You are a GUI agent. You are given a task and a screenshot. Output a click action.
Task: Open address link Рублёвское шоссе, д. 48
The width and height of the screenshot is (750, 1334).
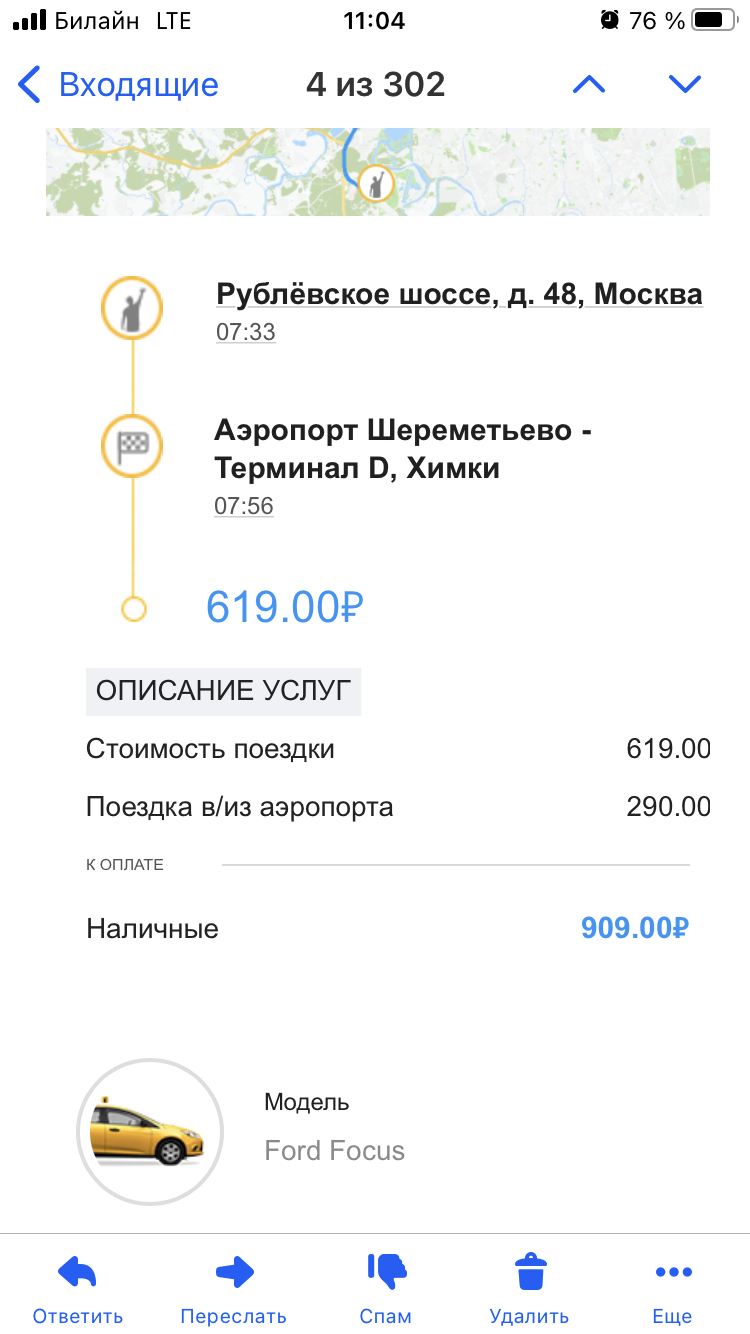[x=459, y=295]
